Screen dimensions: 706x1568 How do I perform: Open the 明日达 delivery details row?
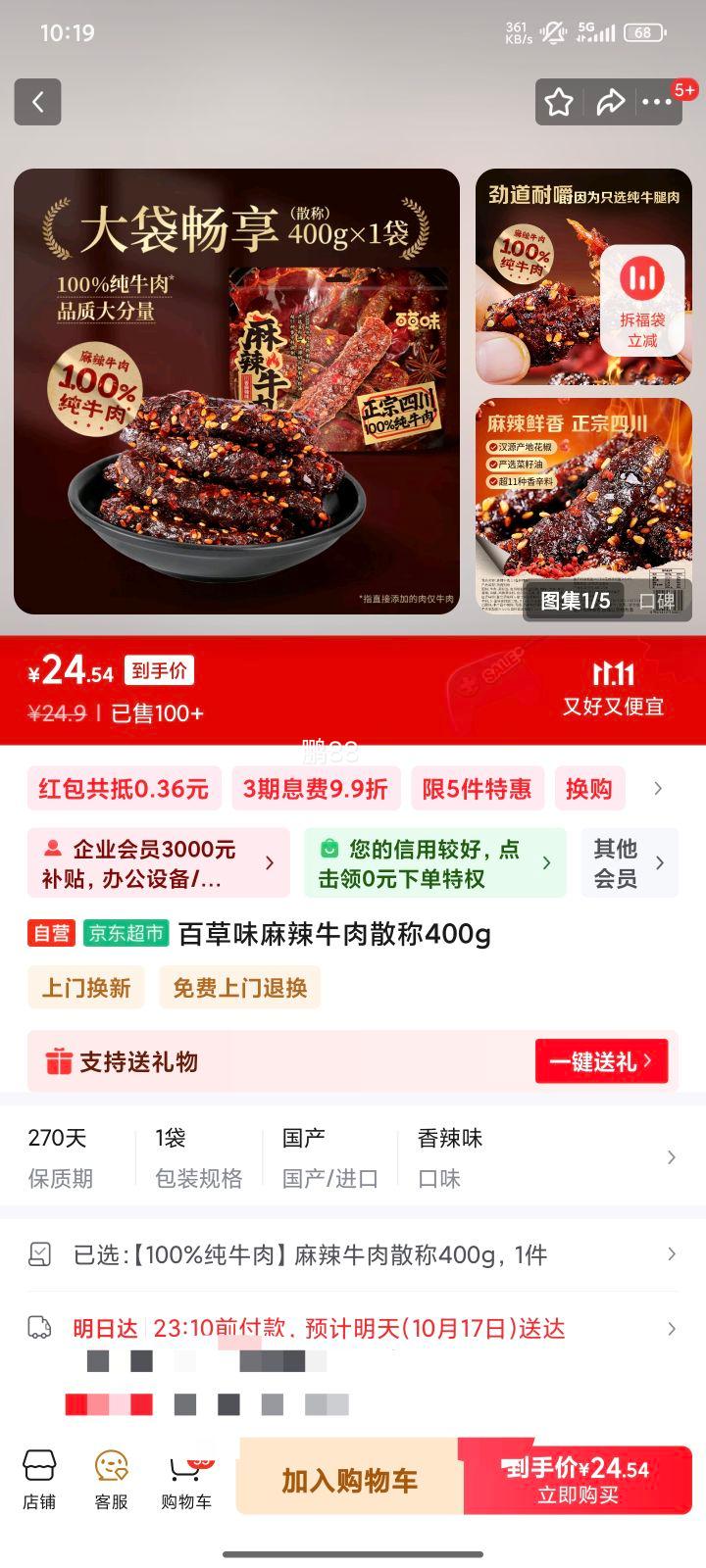[351, 1329]
